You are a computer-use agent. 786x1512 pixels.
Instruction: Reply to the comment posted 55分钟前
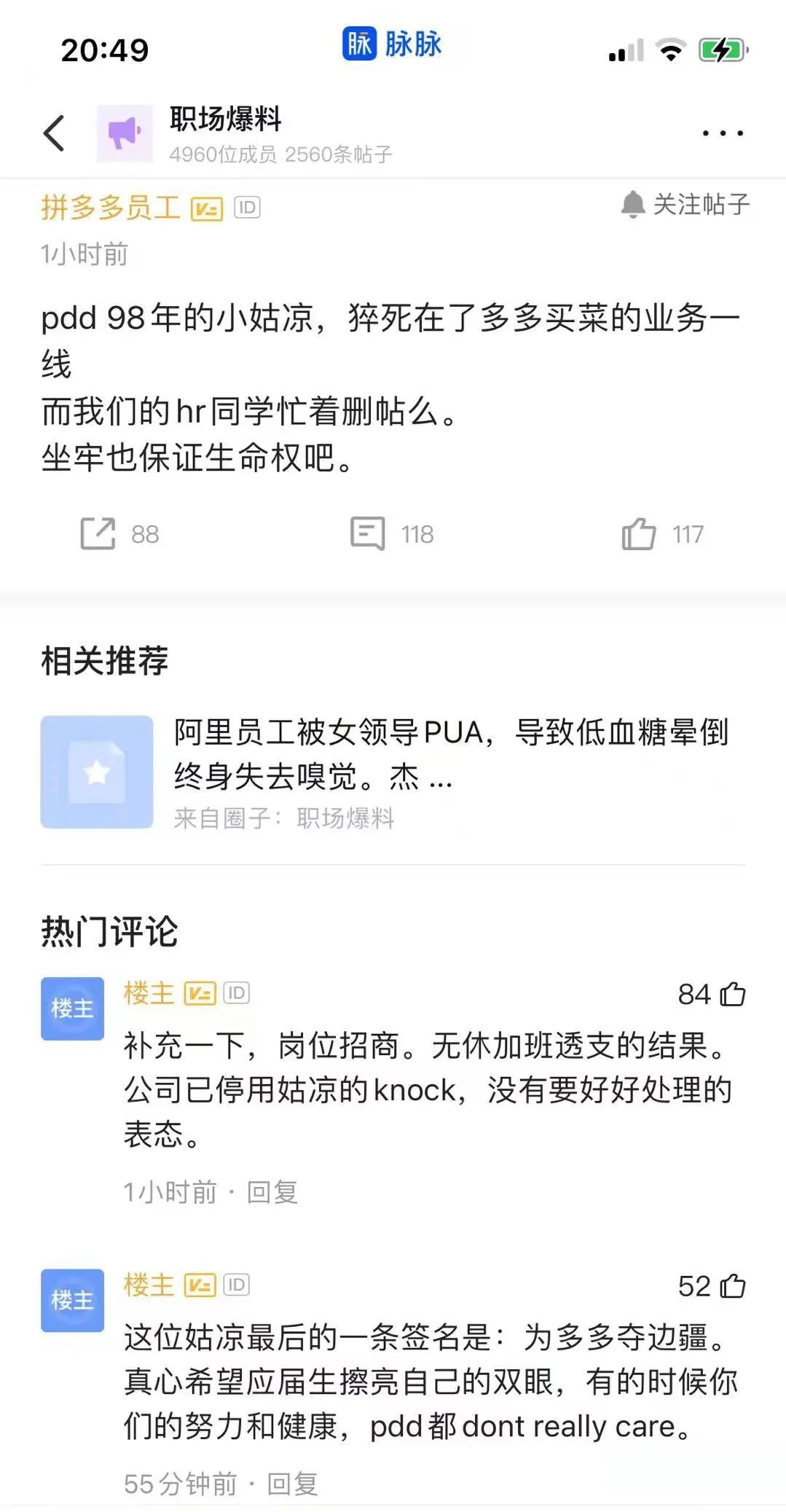coord(292,1484)
